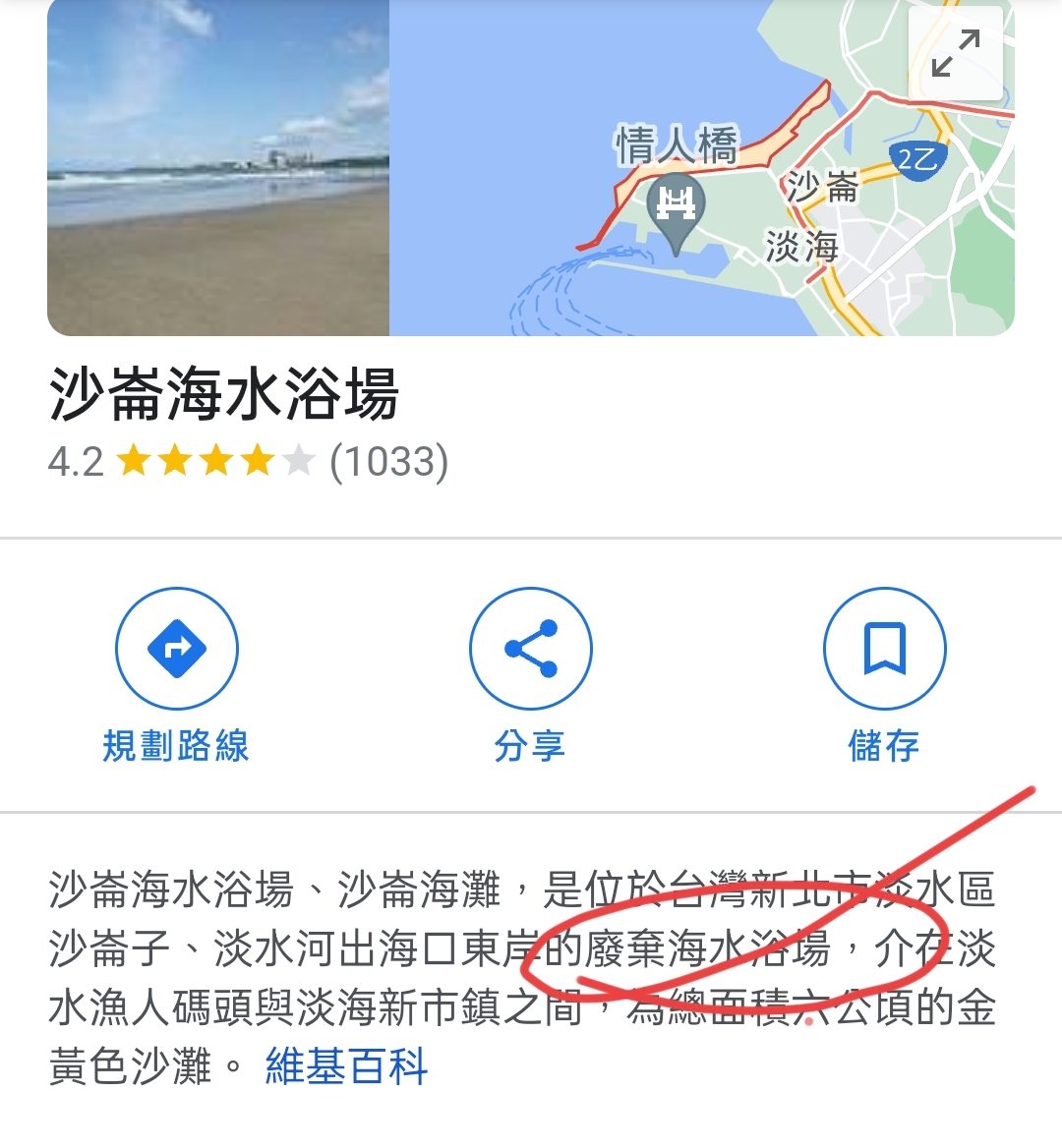Screen dimensions: 1062x1148
Task: Open the 維基百科 link
Action: coord(346,1066)
